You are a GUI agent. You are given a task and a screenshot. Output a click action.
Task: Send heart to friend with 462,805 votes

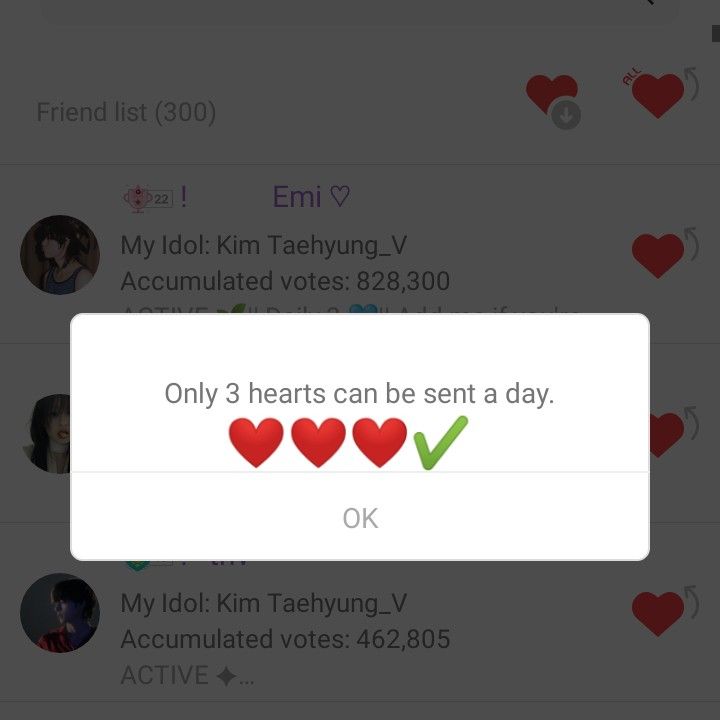[660, 612]
